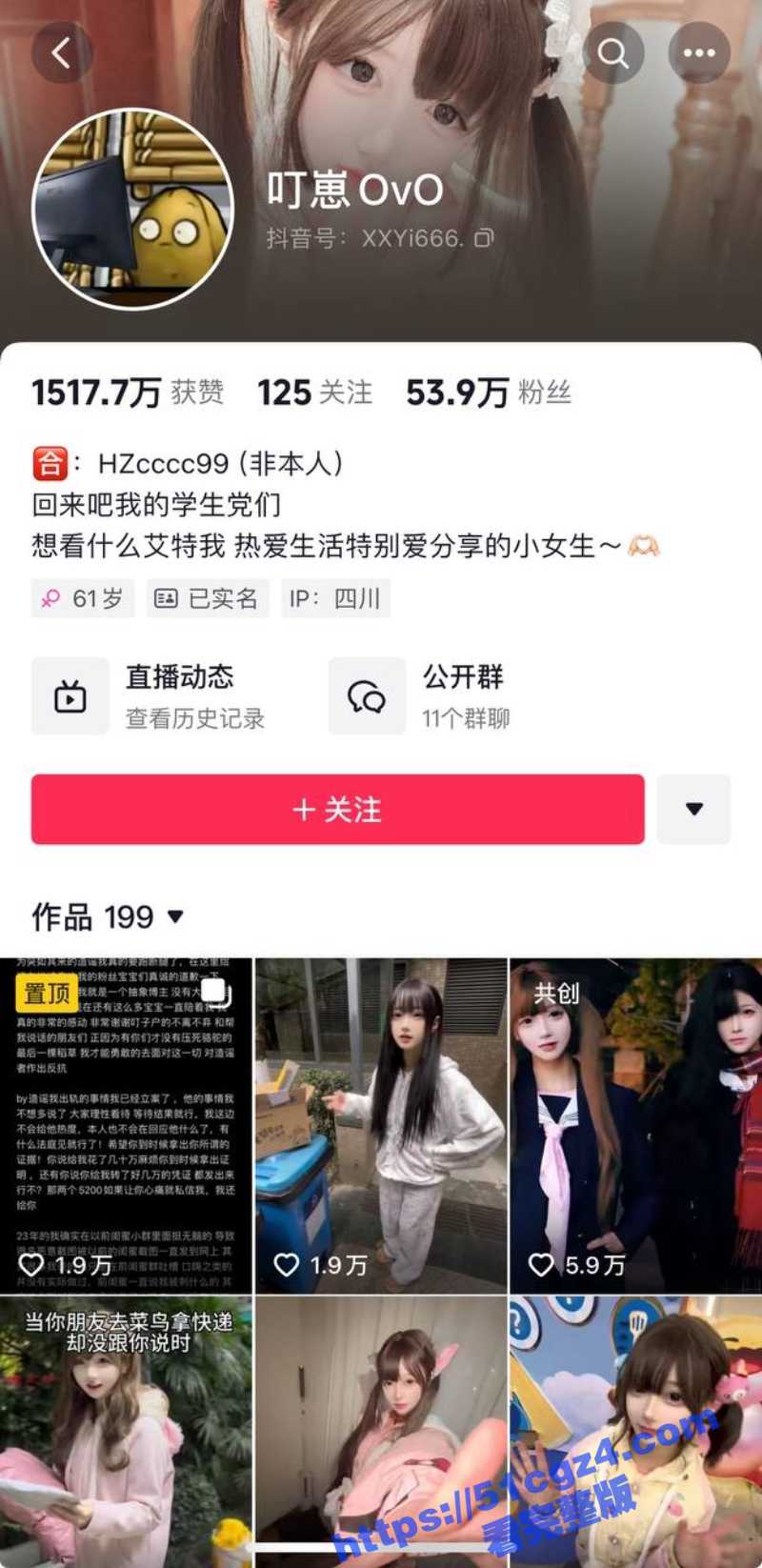Screen dimensions: 762x1568
Task: View the 53.9万 粉丝 followers list
Action: (x=488, y=392)
